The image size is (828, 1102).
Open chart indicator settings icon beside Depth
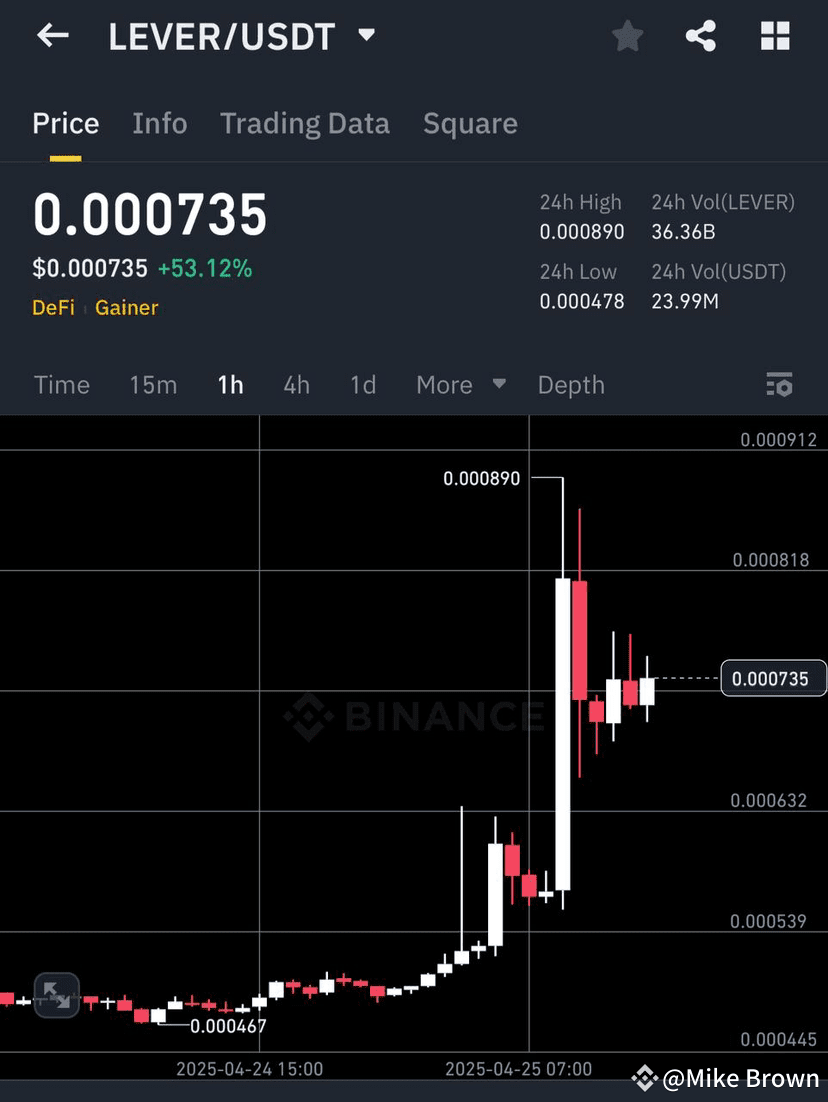point(779,385)
